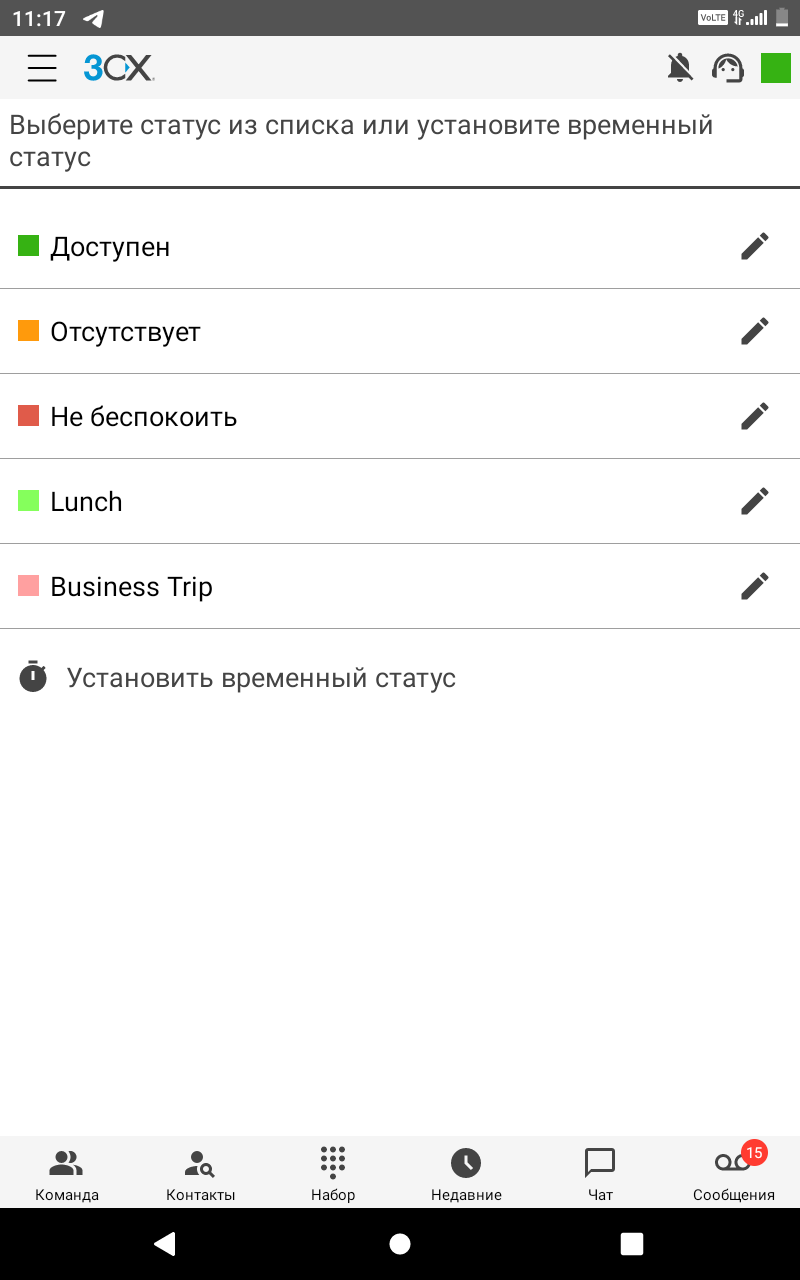This screenshot has width=800, height=1280.
Task: Edit the Не беспокоить status
Action: (x=755, y=416)
